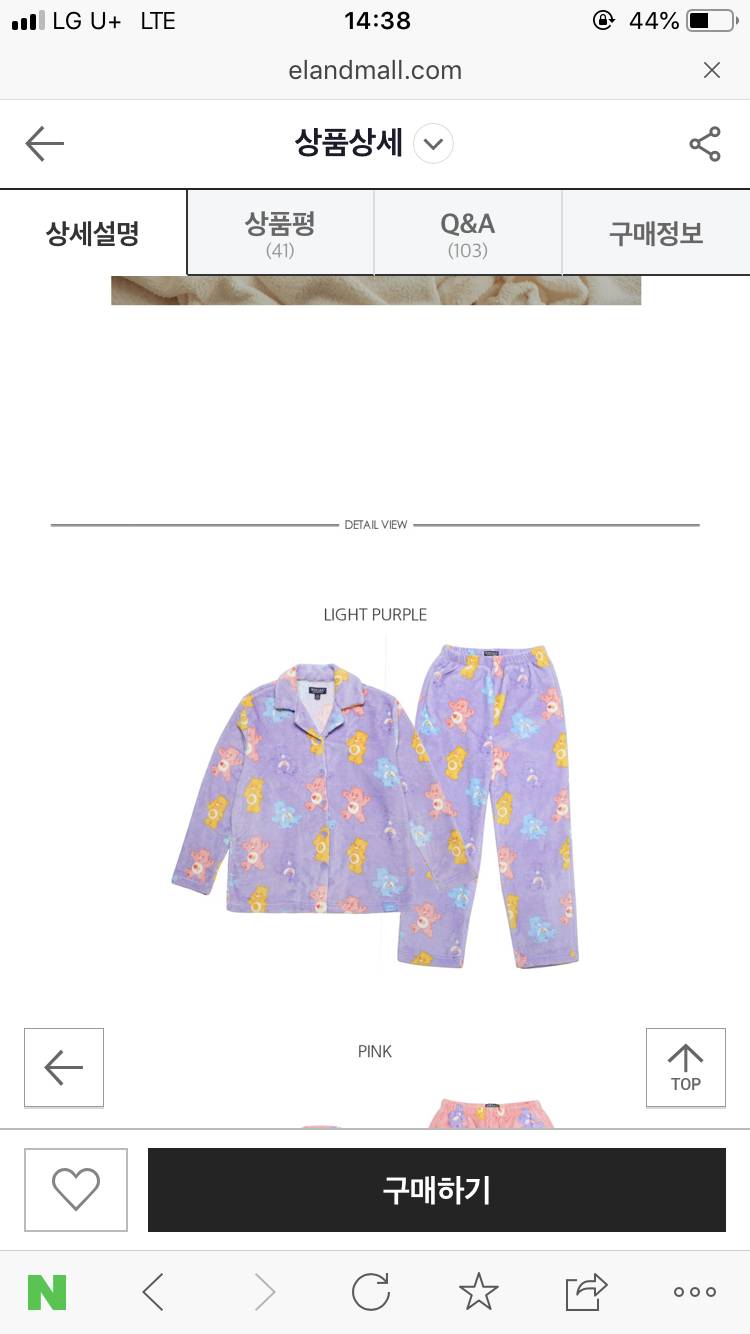The width and height of the screenshot is (750, 1334).
Task: Go to previous page in browser toolbar
Action: tap(153, 1292)
